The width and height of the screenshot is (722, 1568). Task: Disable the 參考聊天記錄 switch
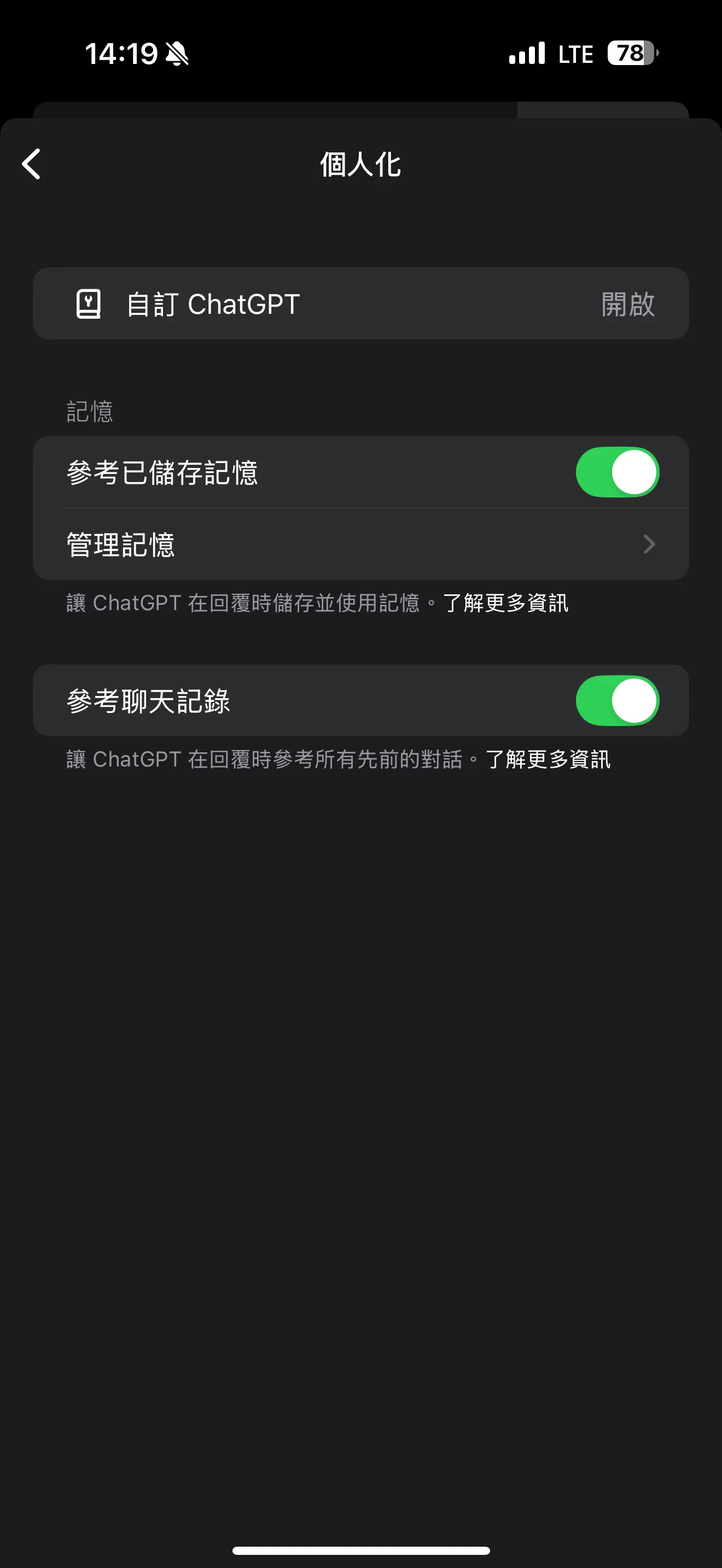pyautogui.click(x=618, y=700)
